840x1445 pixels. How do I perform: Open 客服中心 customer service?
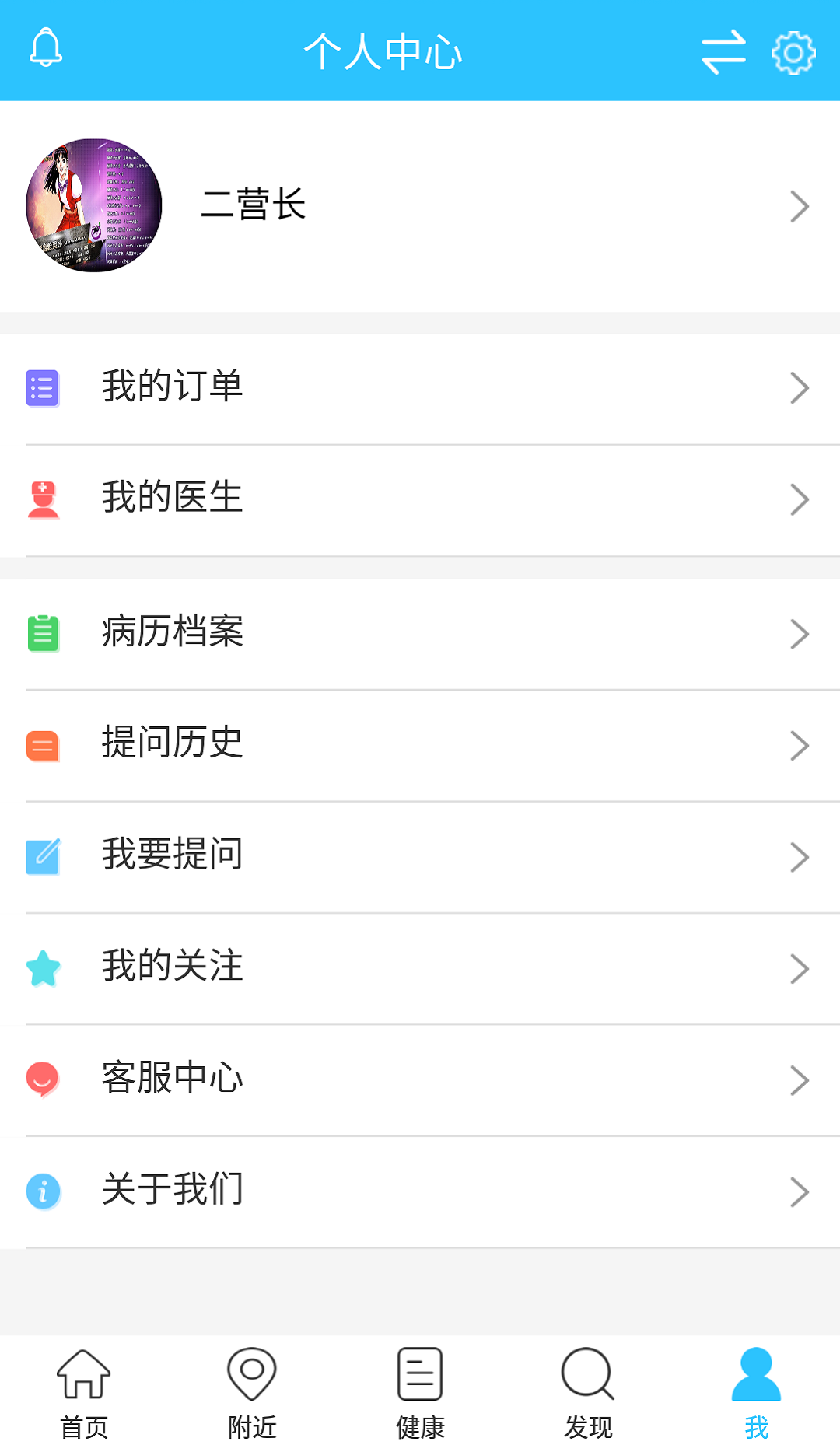pos(420,1079)
